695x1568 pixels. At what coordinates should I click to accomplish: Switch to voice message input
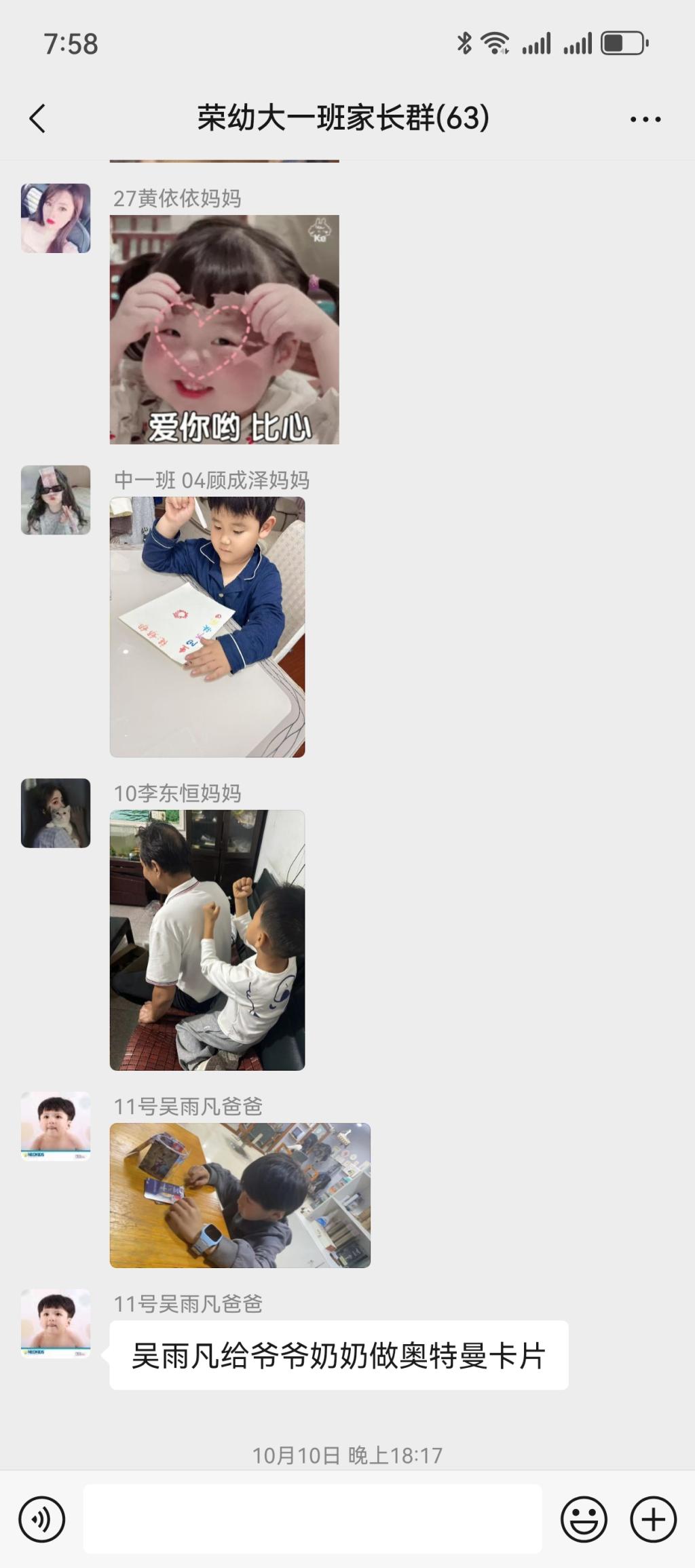coord(42,1519)
